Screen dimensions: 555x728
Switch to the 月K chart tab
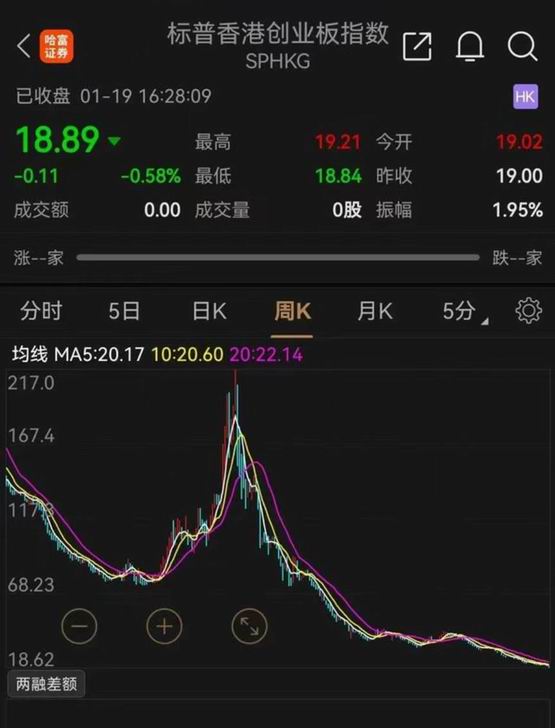(375, 311)
